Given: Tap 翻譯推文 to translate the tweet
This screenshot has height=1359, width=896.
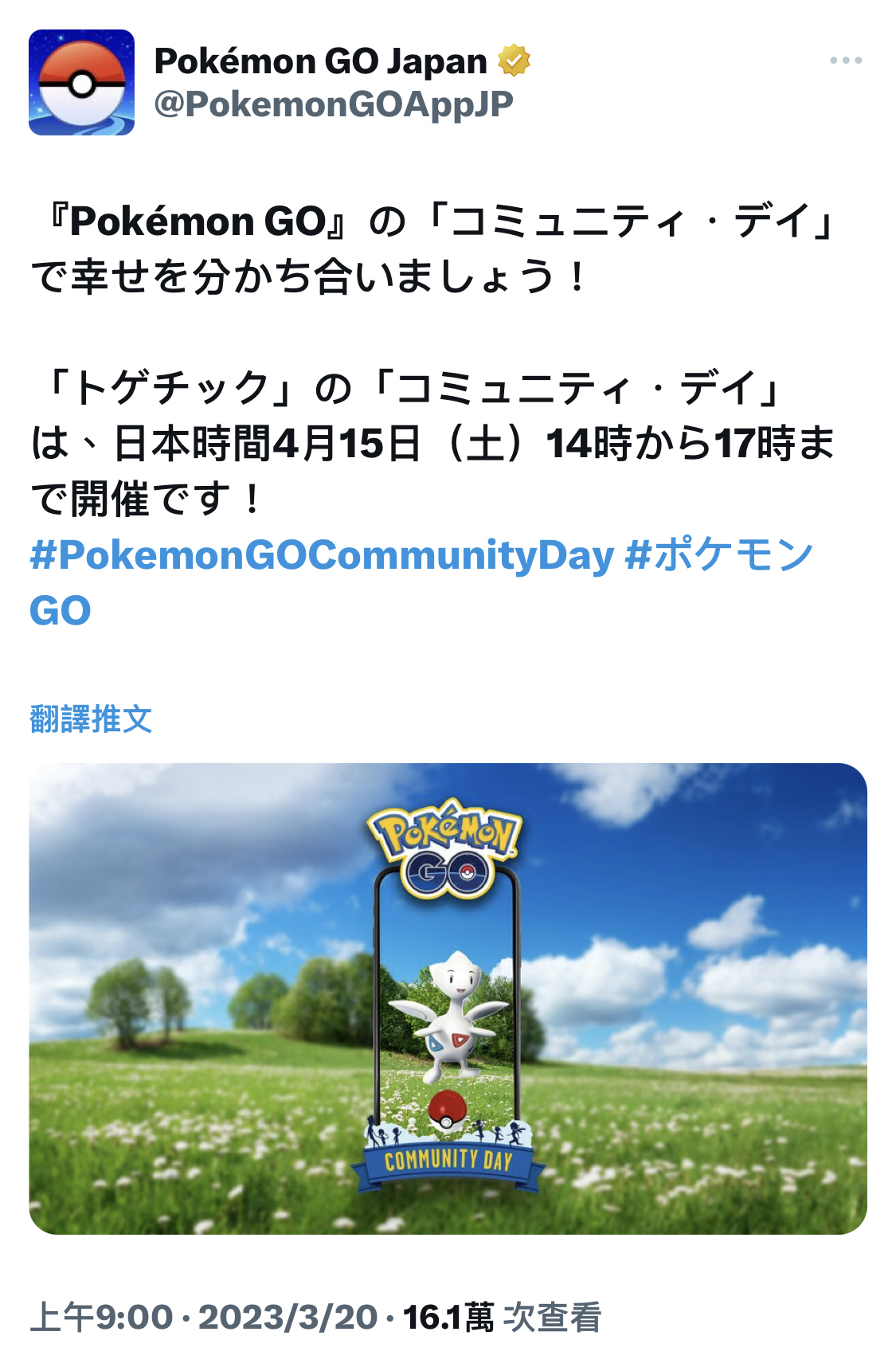Looking at the screenshot, I should point(91,719).
